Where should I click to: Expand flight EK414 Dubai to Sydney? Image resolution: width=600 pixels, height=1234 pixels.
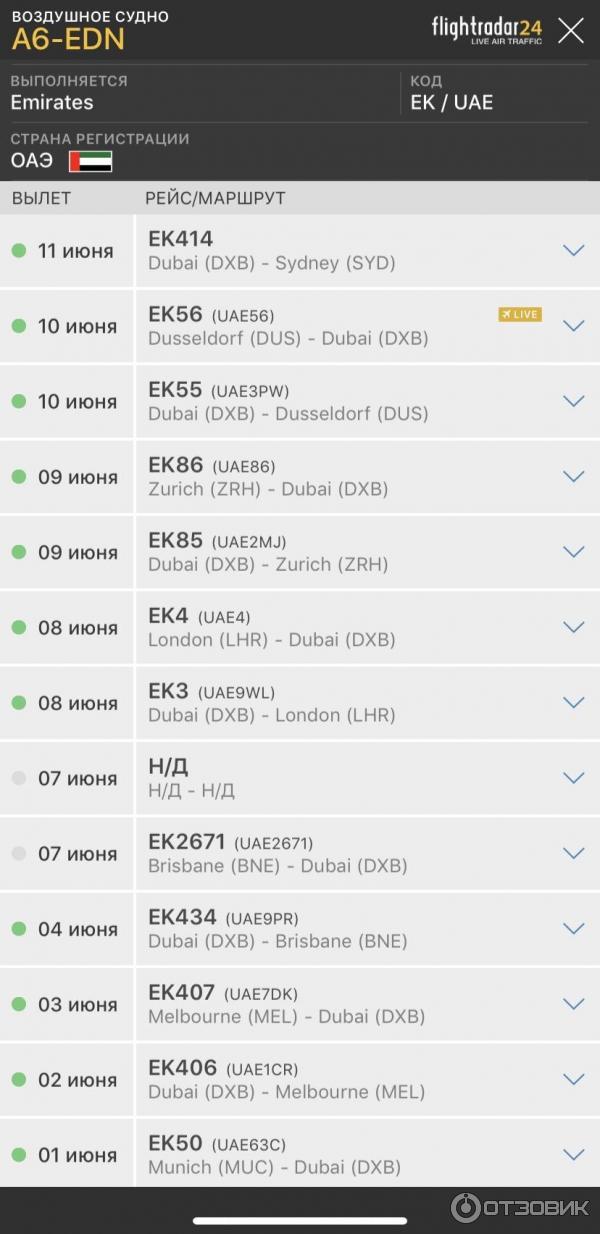click(573, 250)
